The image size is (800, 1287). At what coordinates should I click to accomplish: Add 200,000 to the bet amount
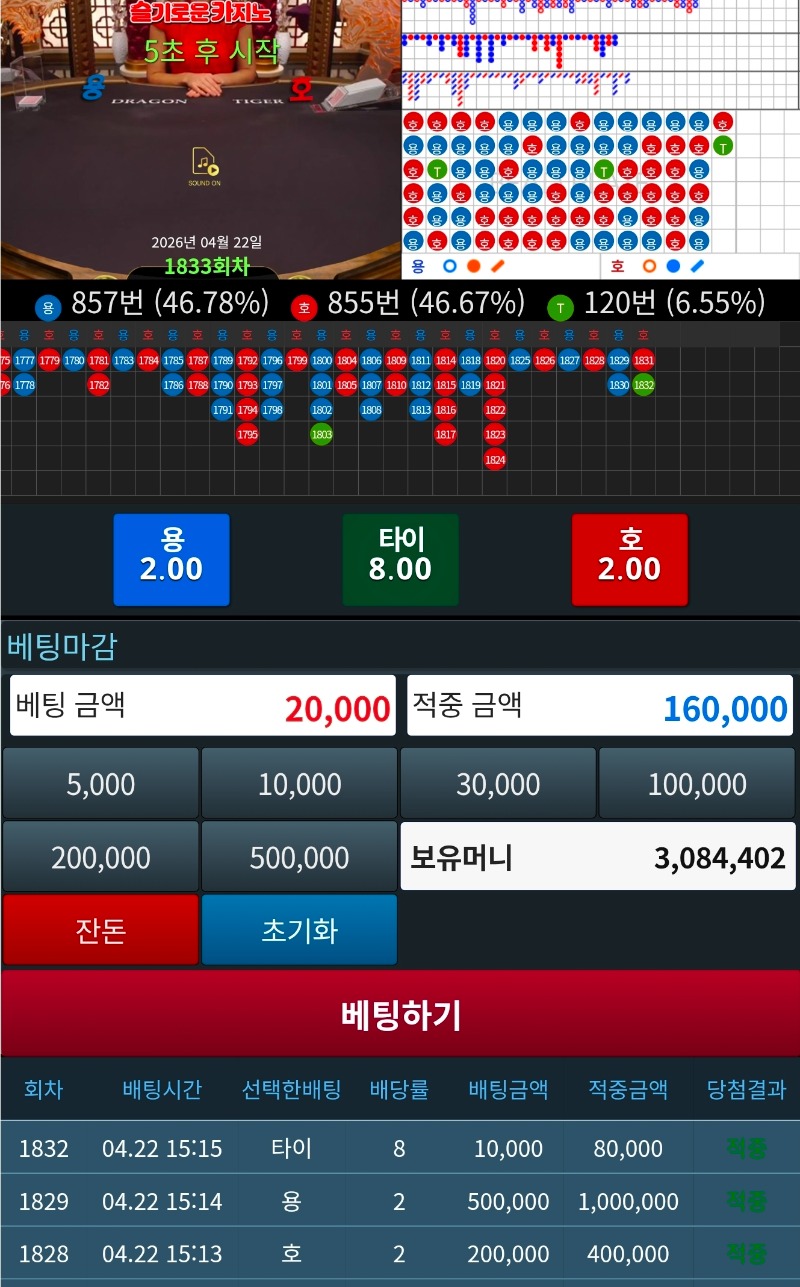coord(101,857)
